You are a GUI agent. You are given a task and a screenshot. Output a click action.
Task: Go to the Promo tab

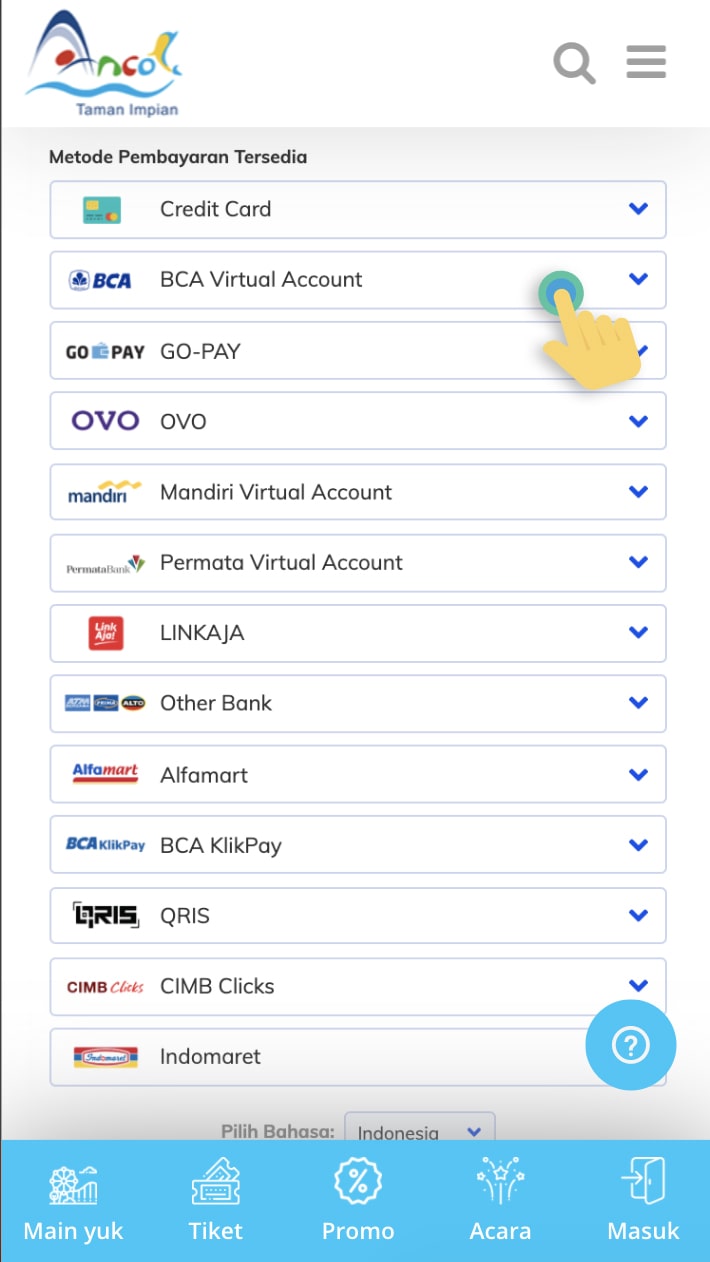pos(358,1201)
